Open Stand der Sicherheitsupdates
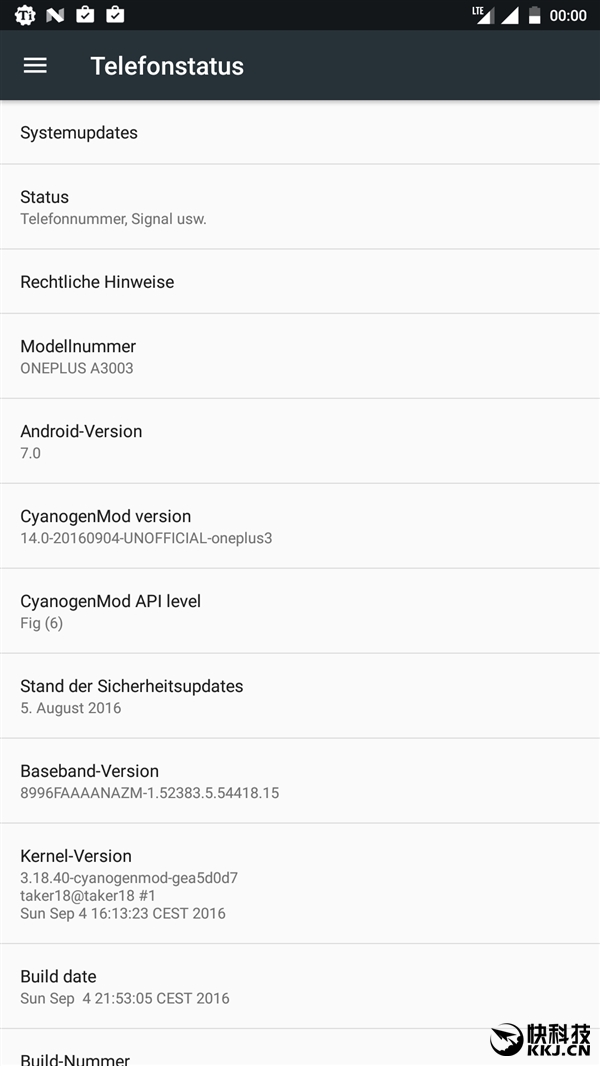 pos(300,696)
